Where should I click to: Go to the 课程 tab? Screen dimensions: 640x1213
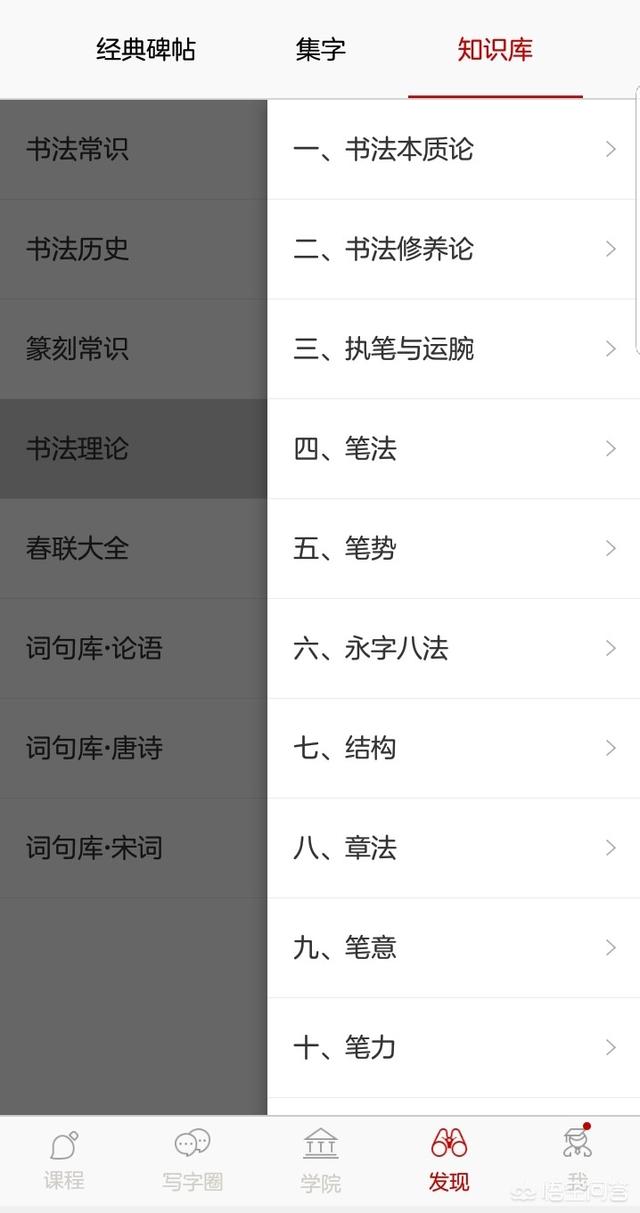(64, 1161)
